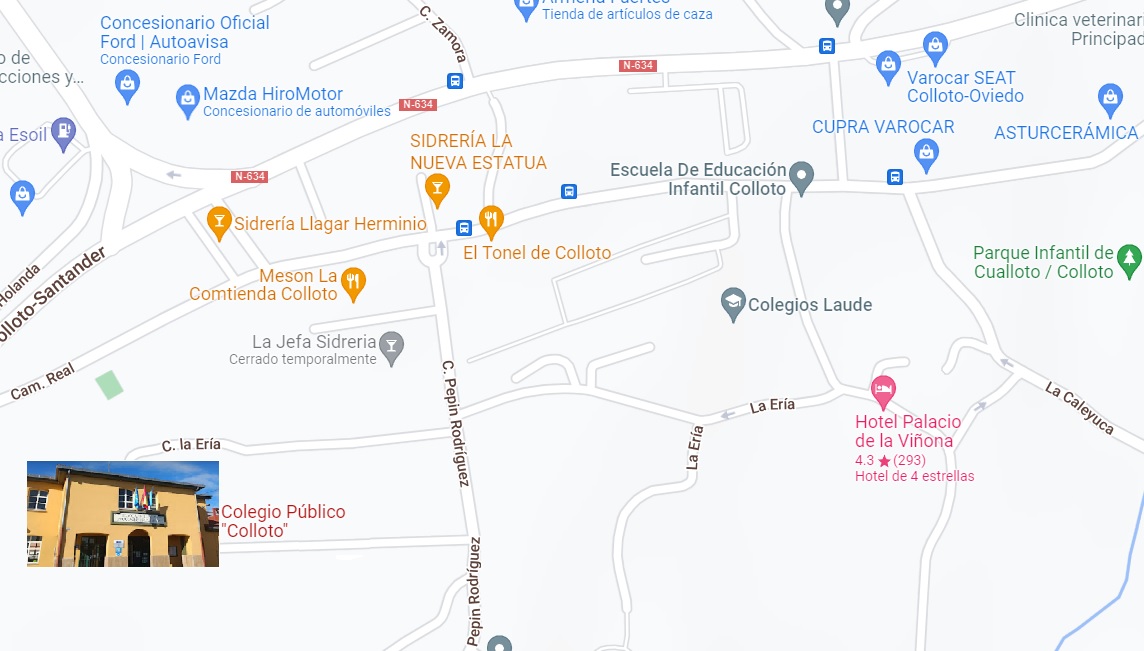Select the CUPRA VAROCAR shop marker
This screenshot has height=651, width=1144.
coord(926,154)
